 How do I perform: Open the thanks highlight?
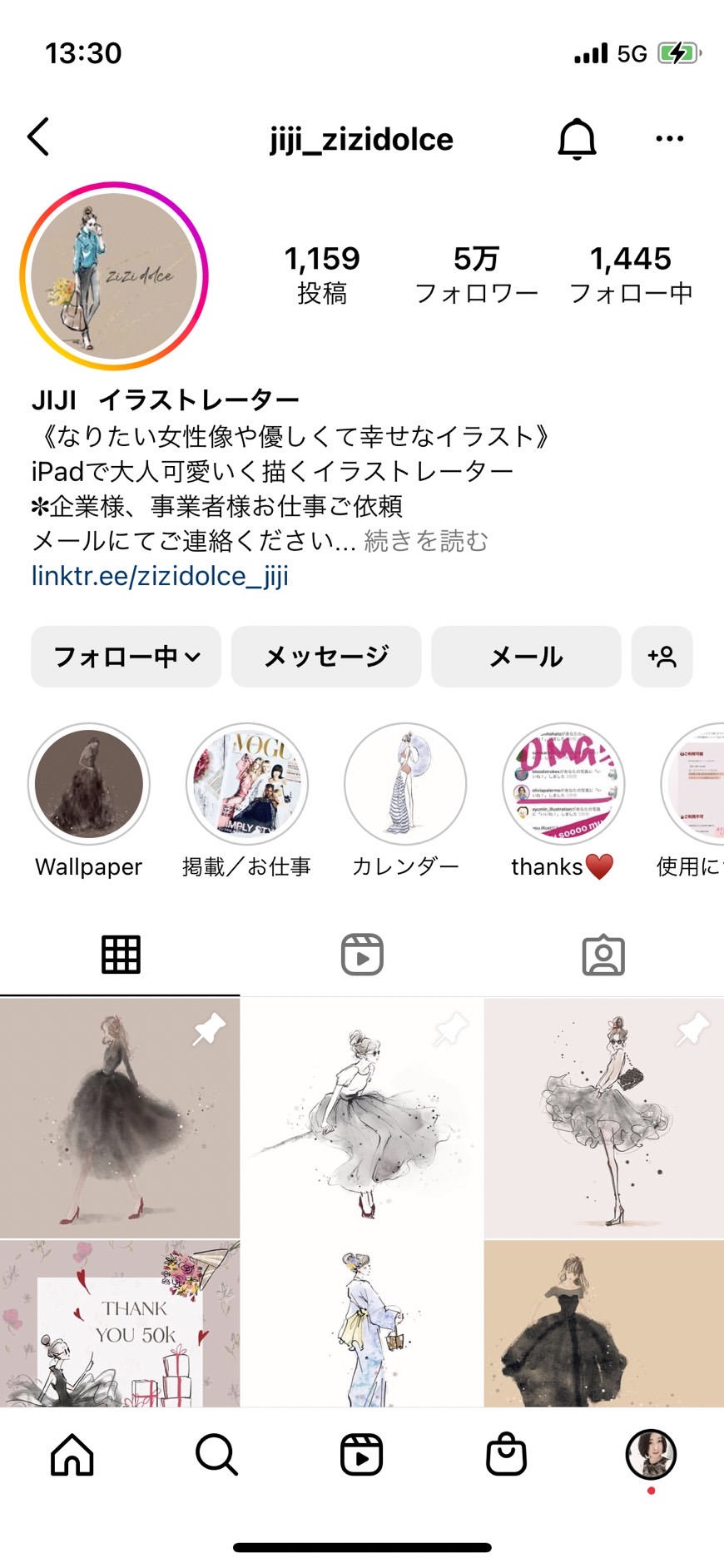click(x=563, y=784)
